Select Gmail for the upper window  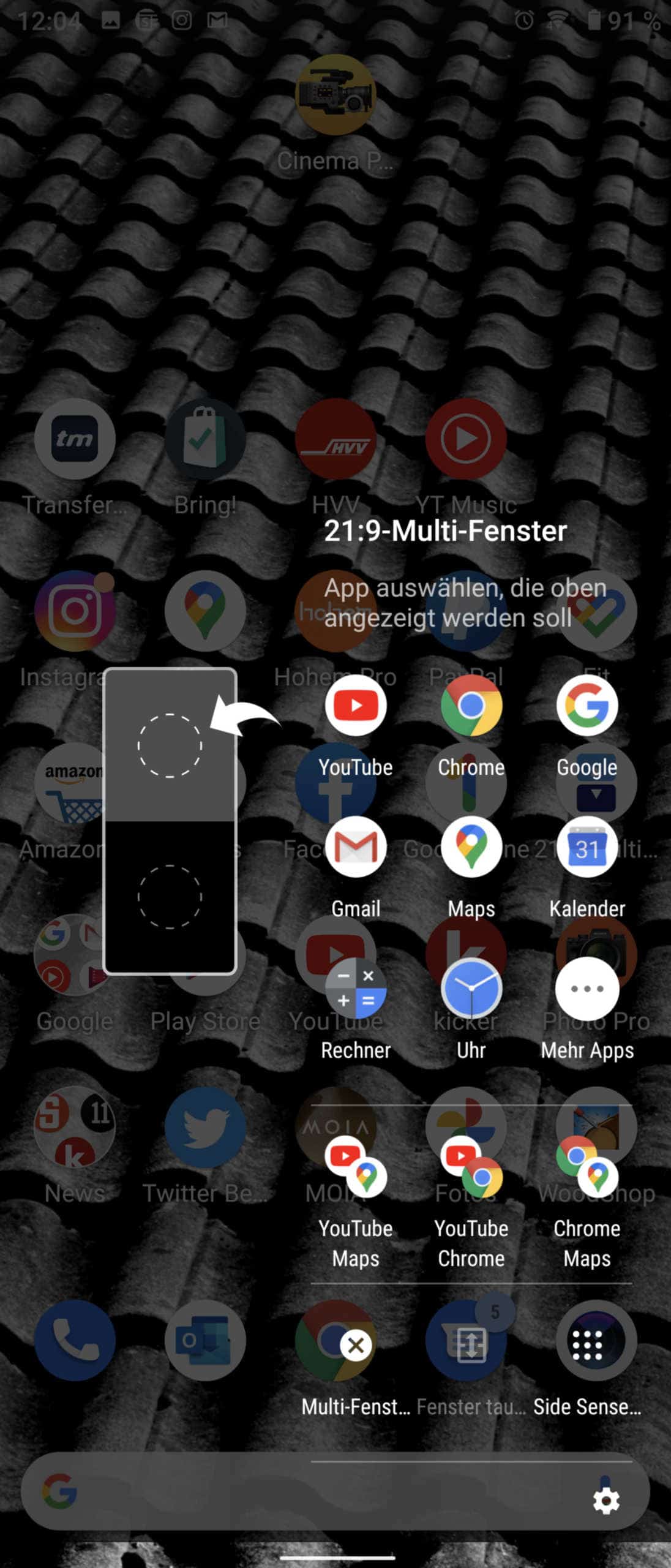click(355, 848)
